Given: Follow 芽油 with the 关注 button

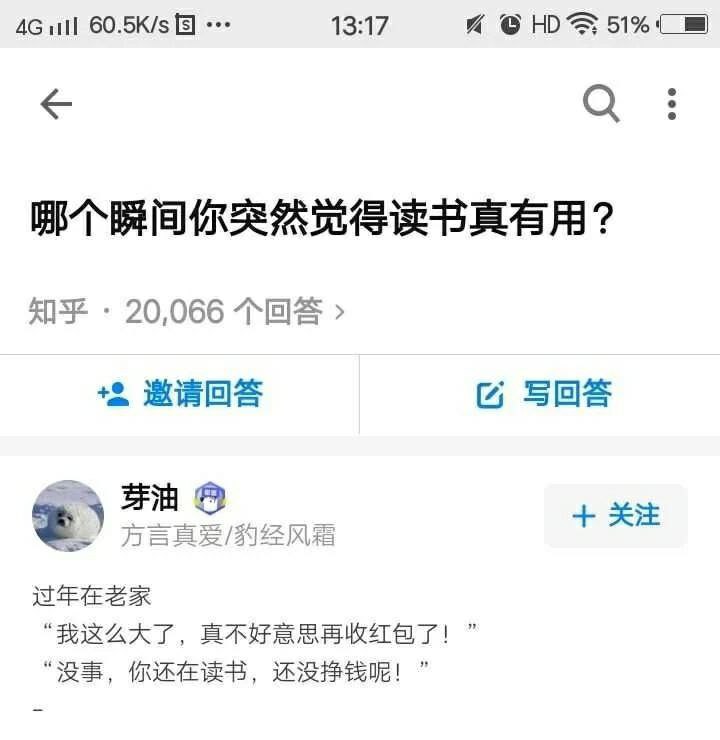Looking at the screenshot, I should [615, 515].
